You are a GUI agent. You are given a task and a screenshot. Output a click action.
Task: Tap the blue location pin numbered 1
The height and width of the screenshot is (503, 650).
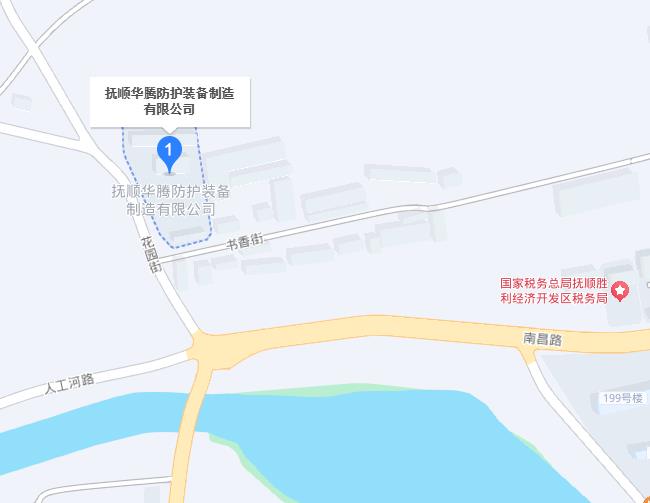170,153
